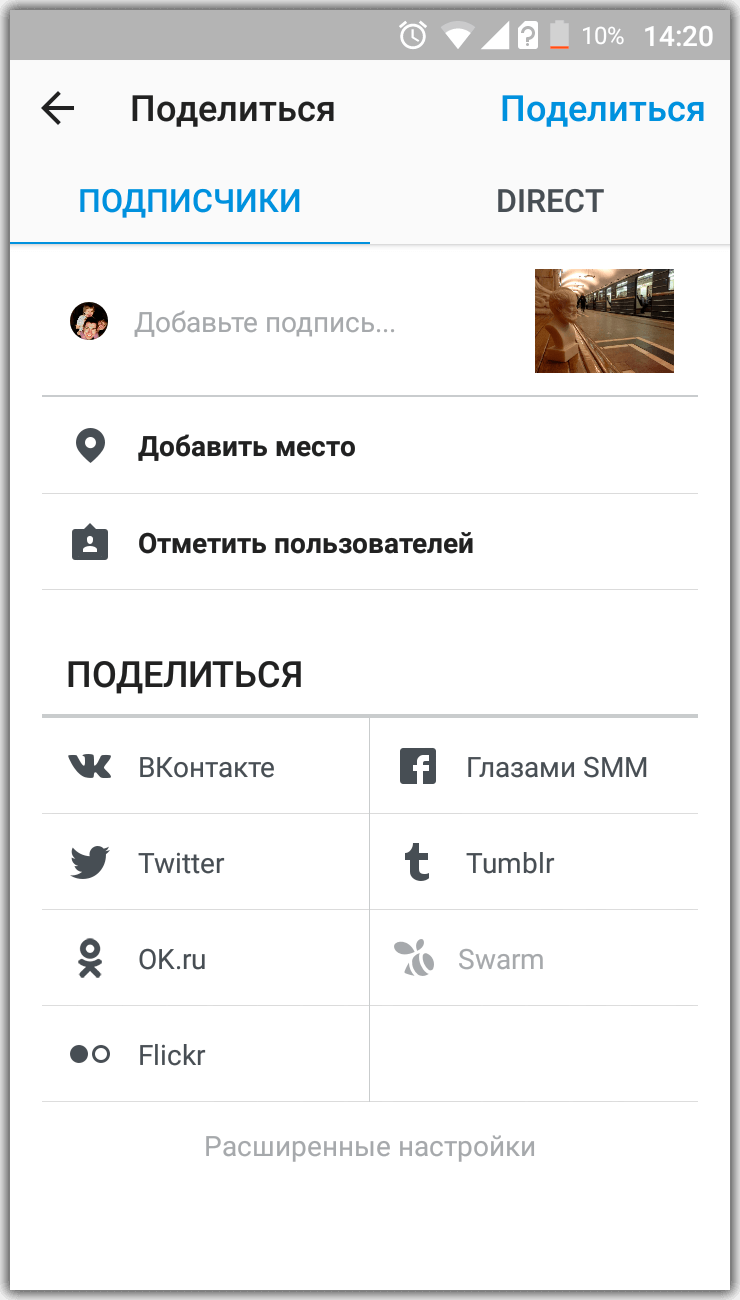Switch to the DIRECT tab
Image resolution: width=740 pixels, height=1300 pixels.
pos(550,201)
